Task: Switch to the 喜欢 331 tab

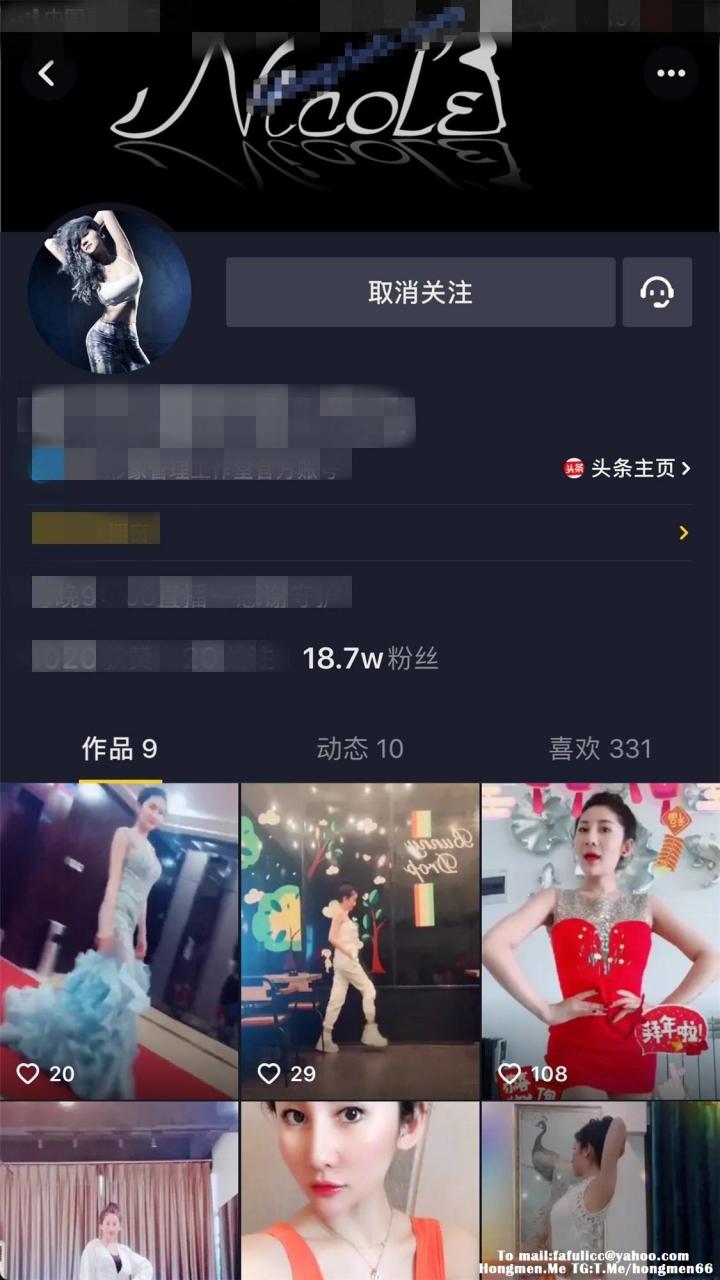Action: click(x=600, y=748)
